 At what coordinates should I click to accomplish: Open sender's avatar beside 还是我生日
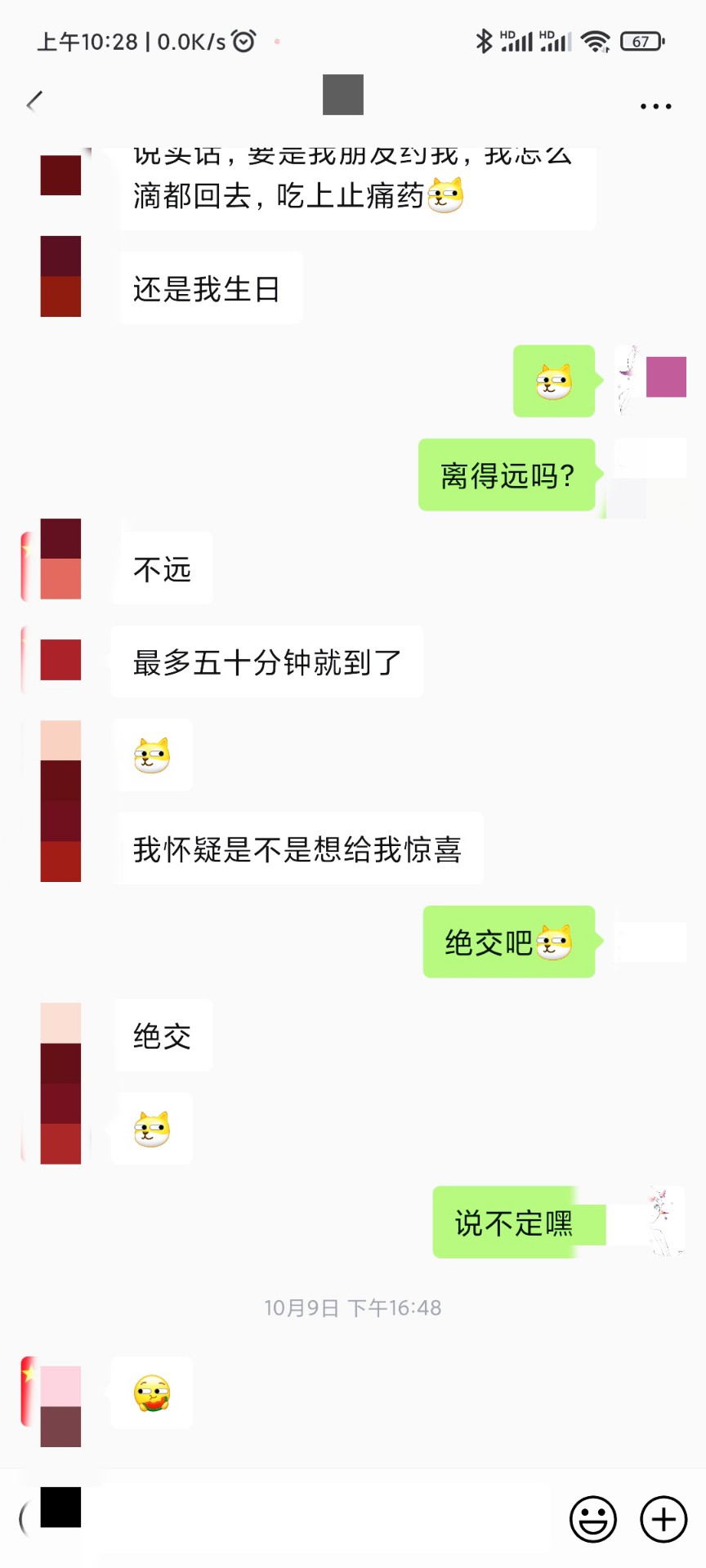(x=60, y=276)
